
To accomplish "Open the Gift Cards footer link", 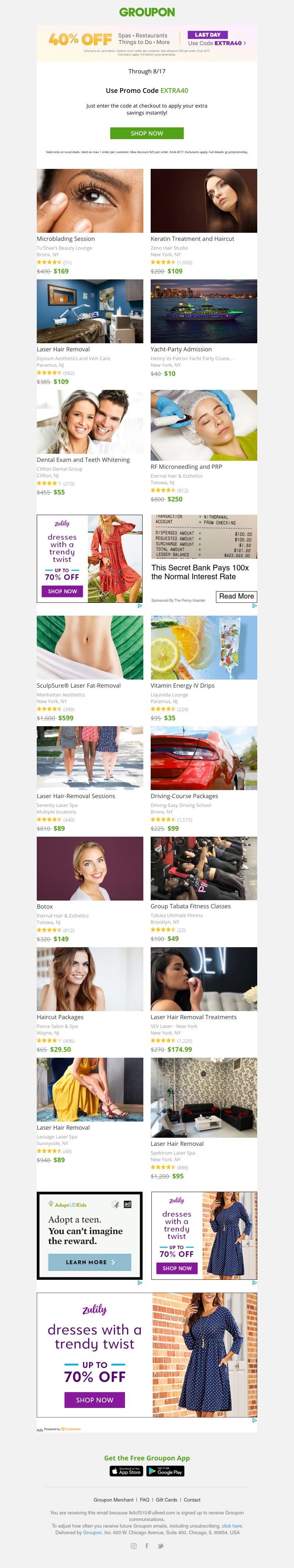I will click(x=166, y=1500).
